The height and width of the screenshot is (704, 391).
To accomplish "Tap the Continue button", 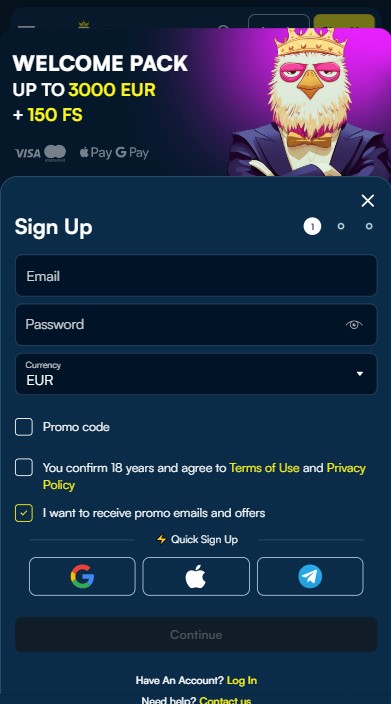I will coord(196,634).
